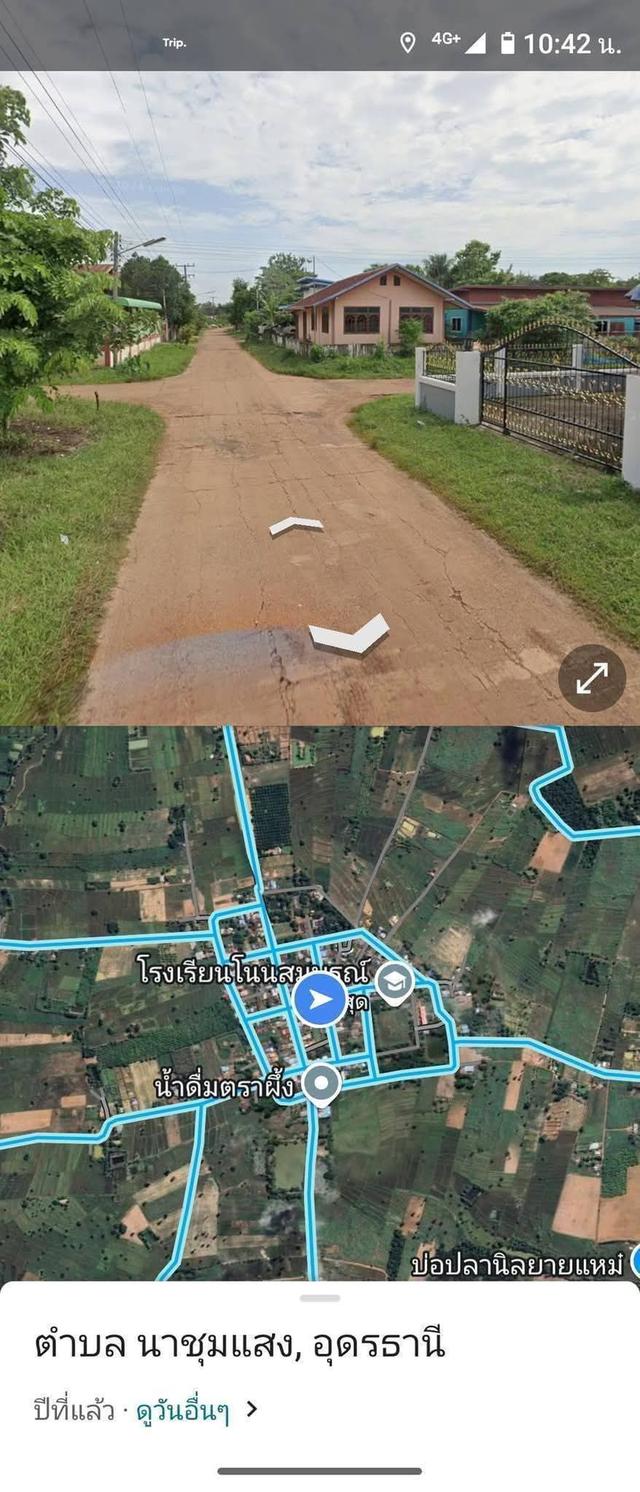Move forward along the road with the far arrow

(296, 525)
